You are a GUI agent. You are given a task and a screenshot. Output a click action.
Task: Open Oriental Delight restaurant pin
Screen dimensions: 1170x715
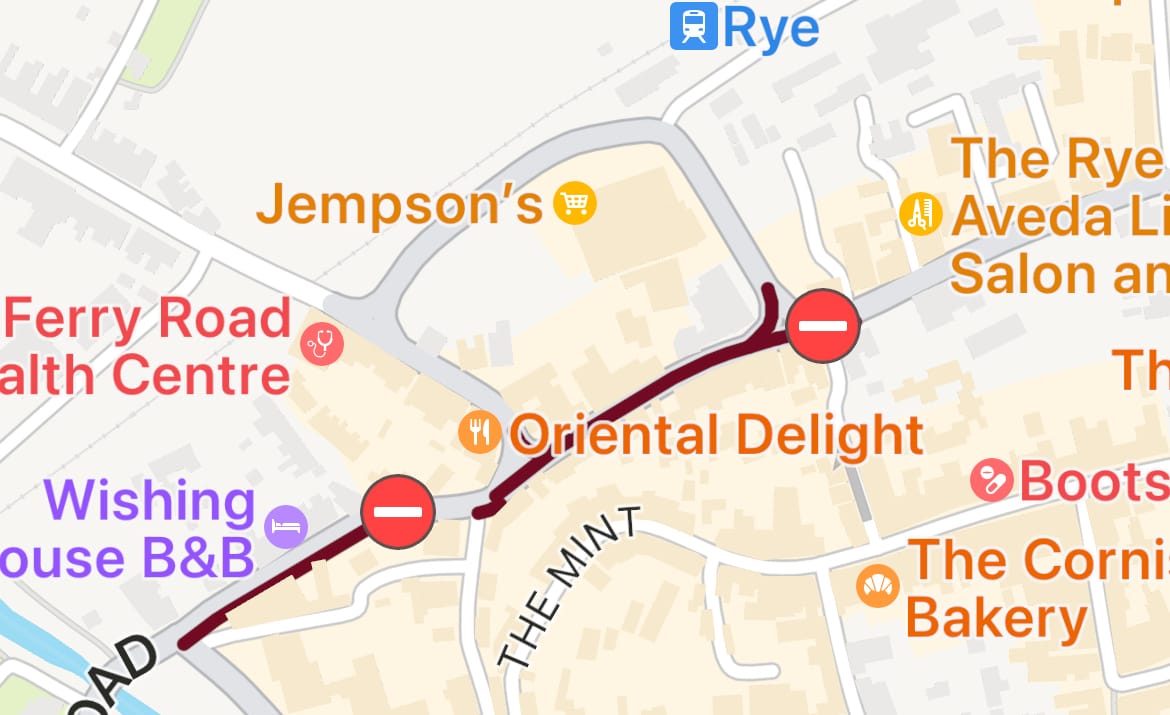[x=480, y=432]
